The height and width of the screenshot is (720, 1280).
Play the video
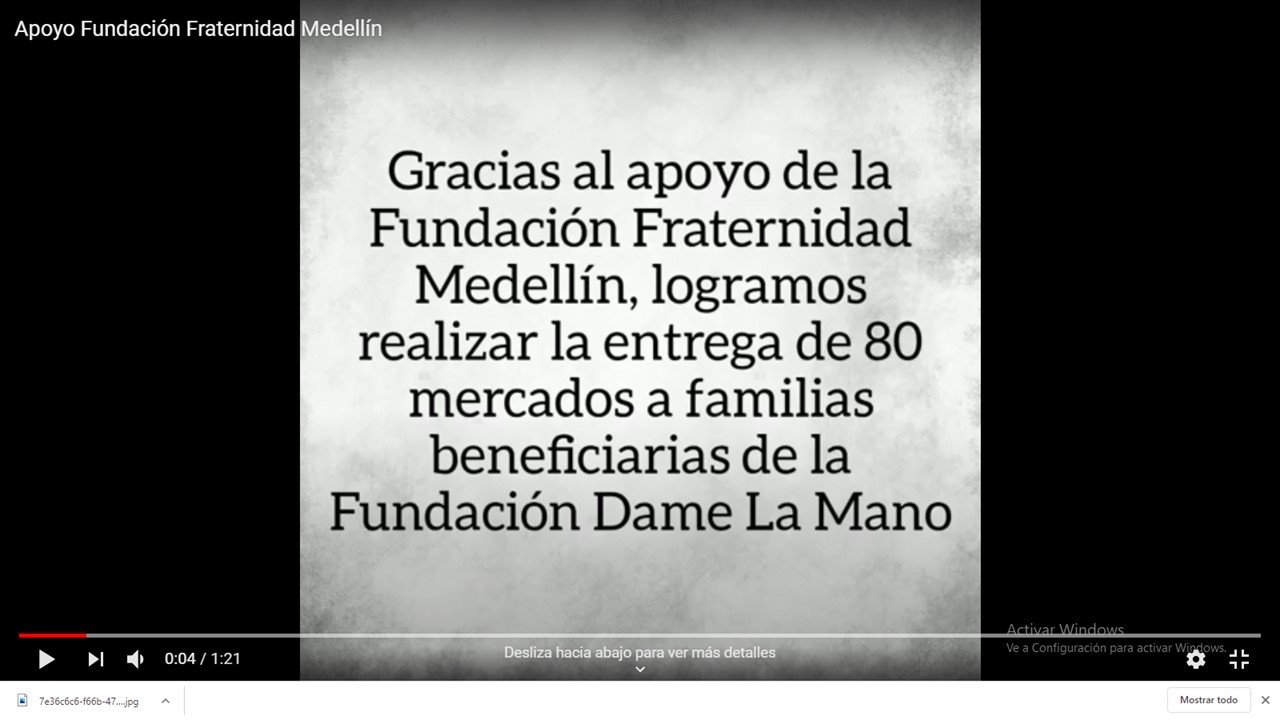pos(46,659)
